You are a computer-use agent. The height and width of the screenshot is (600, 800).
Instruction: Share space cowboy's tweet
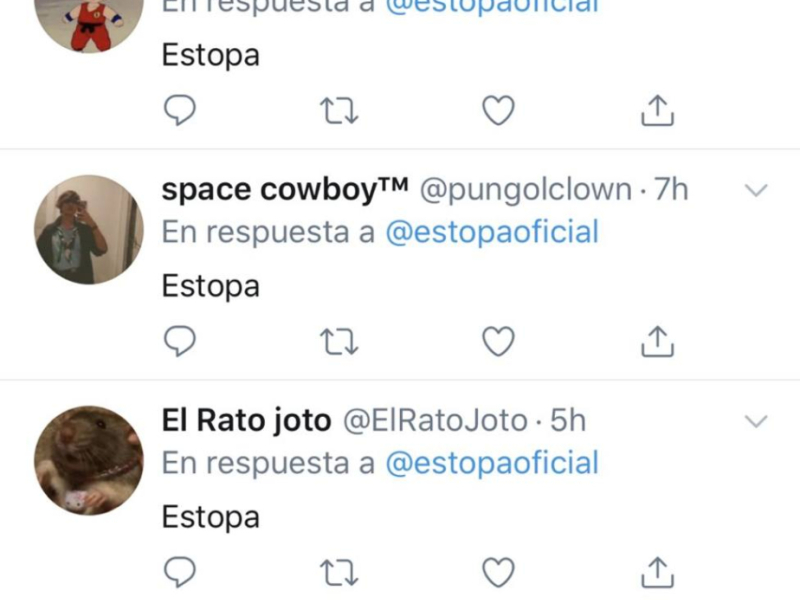(x=657, y=343)
